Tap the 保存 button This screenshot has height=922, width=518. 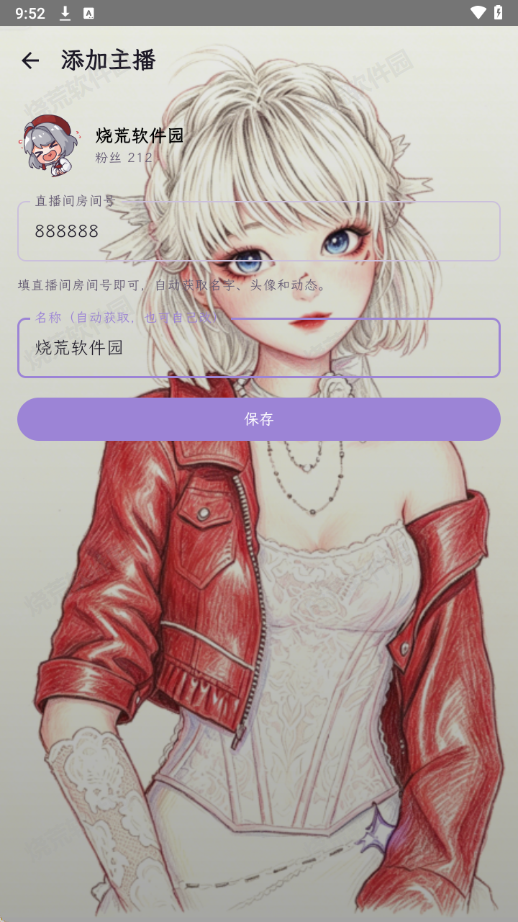click(x=259, y=419)
